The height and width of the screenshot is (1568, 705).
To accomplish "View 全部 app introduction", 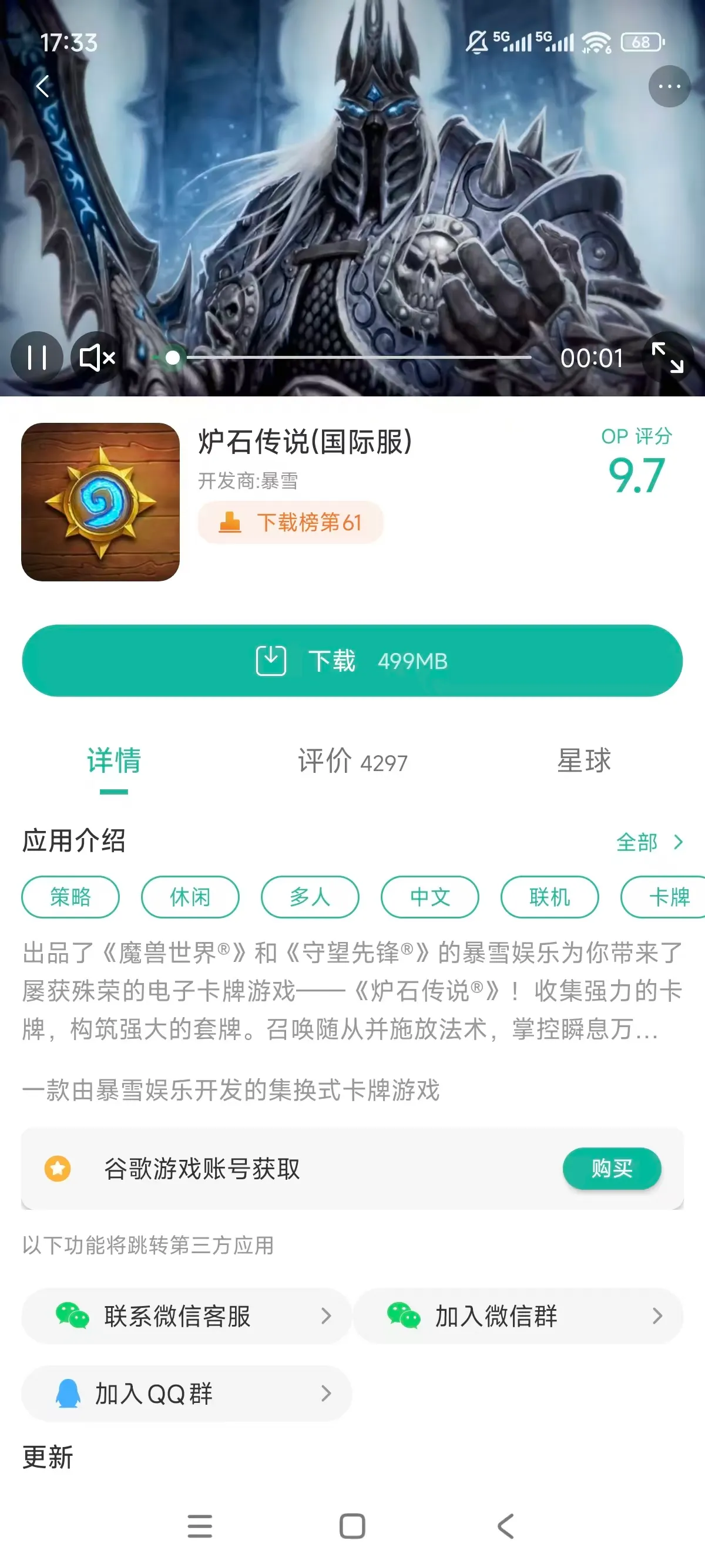I will [x=649, y=842].
